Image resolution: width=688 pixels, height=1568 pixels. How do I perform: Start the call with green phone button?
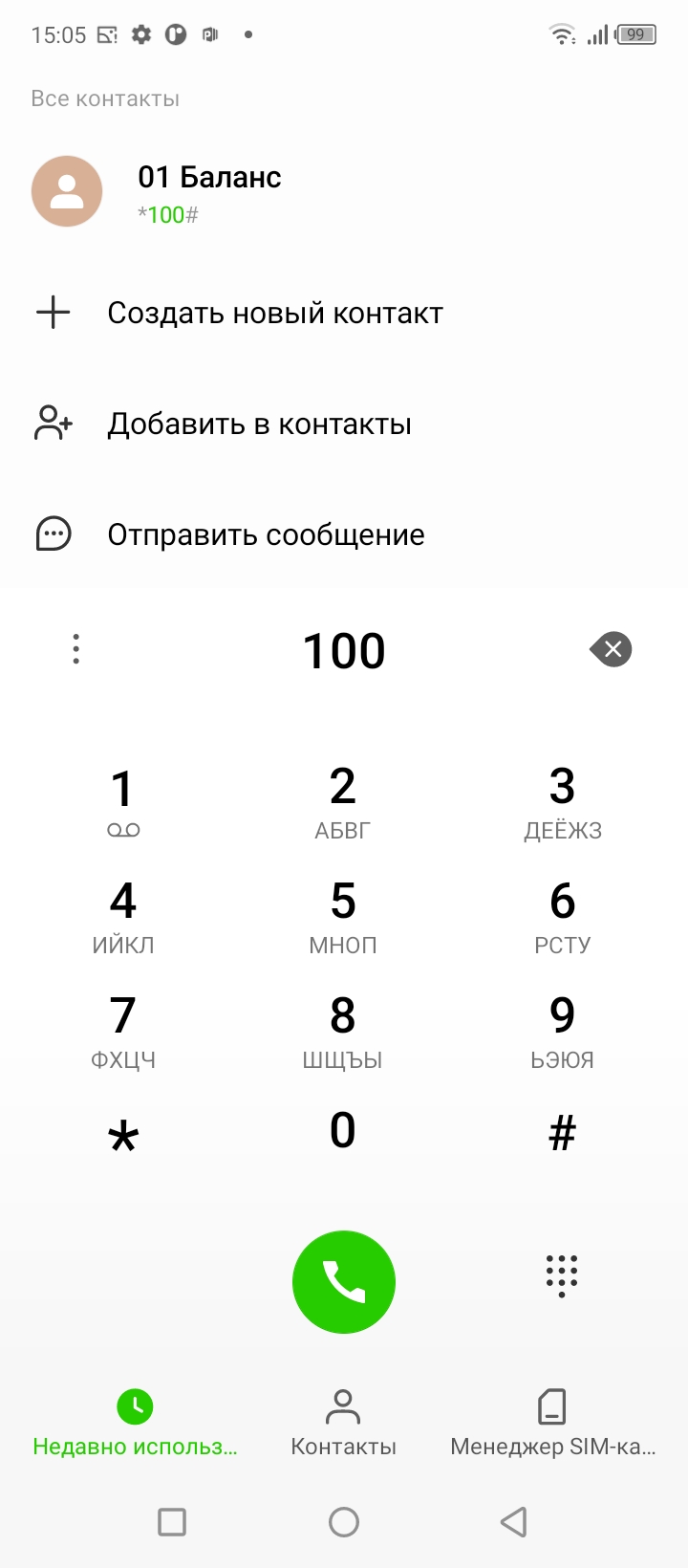[344, 1281]
